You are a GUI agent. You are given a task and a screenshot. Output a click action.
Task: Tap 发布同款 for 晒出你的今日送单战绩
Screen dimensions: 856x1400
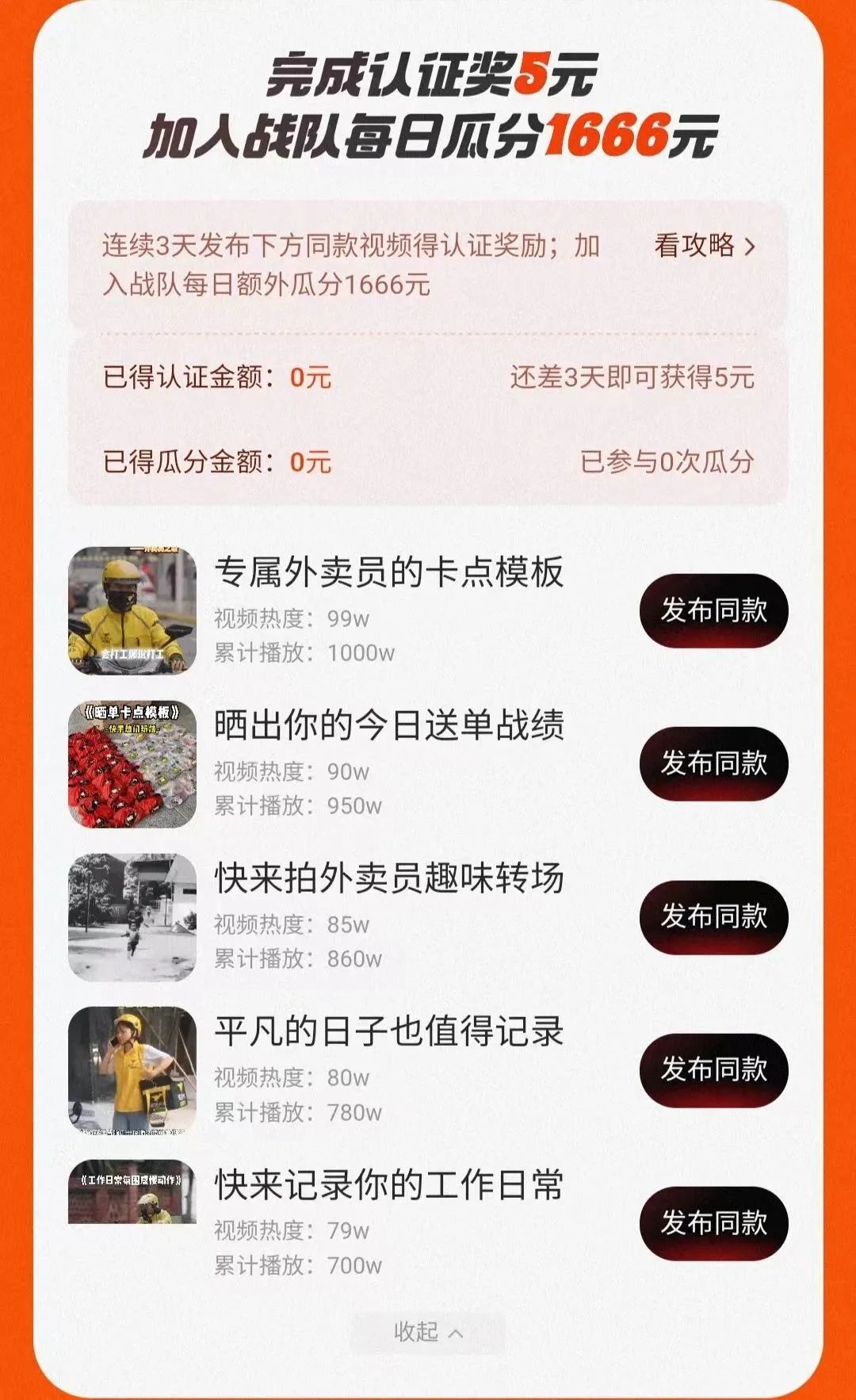point(713,763)
